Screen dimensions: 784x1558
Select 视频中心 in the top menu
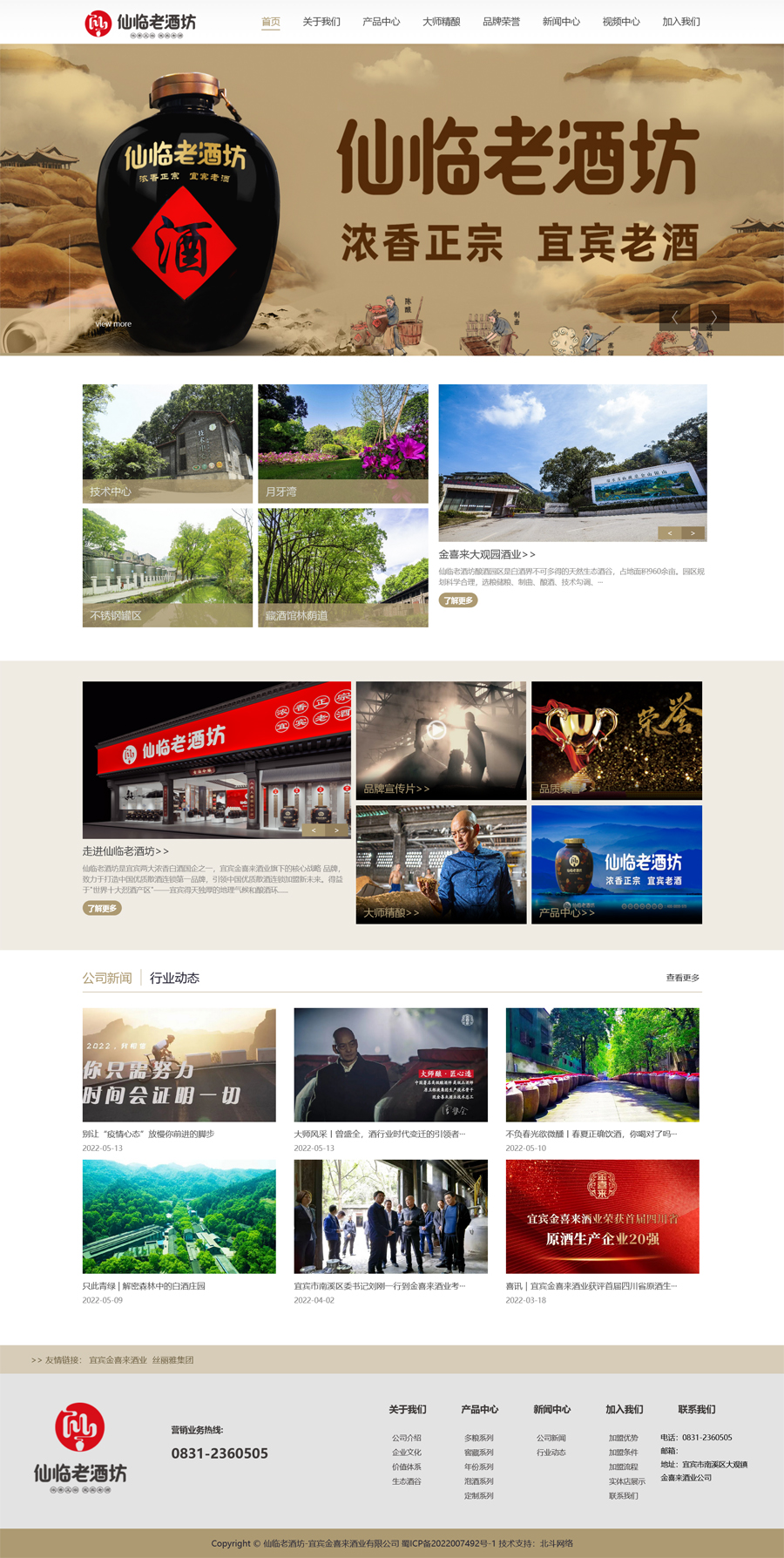[621, 22]
